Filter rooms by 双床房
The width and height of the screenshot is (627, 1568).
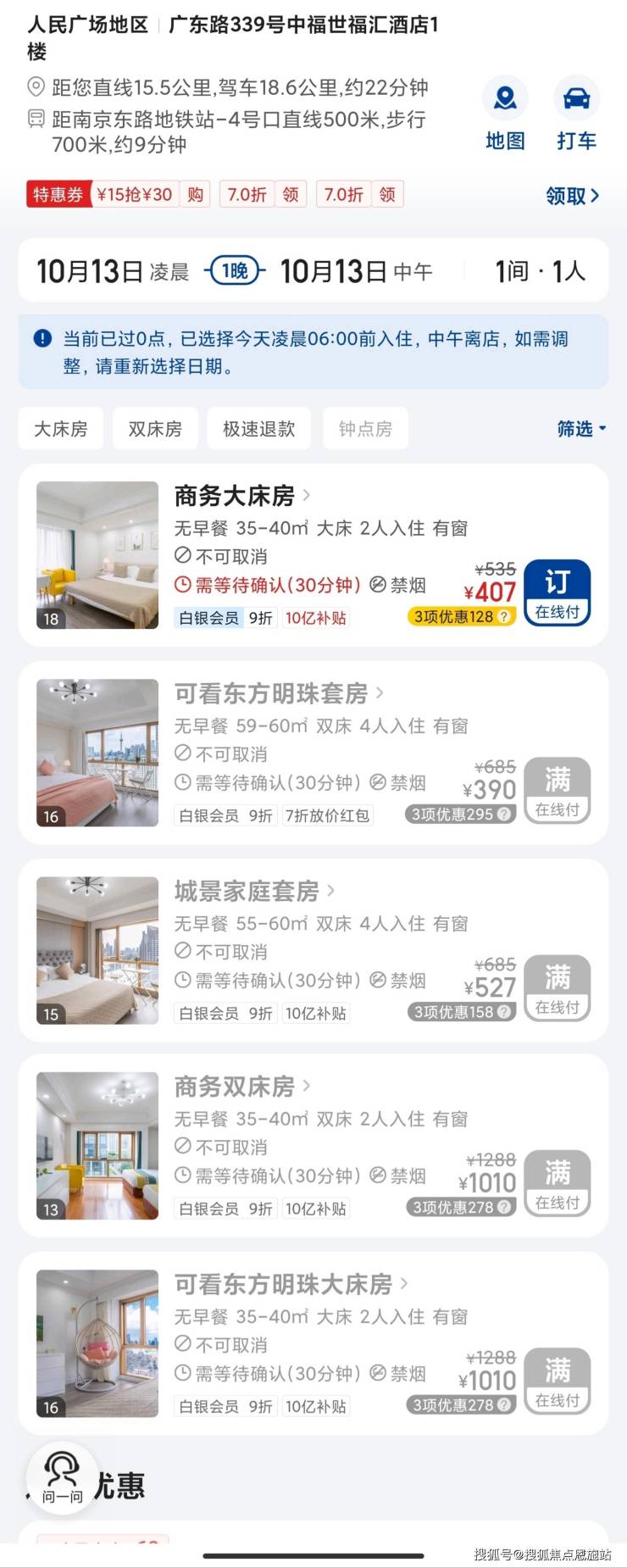(155, 429)
